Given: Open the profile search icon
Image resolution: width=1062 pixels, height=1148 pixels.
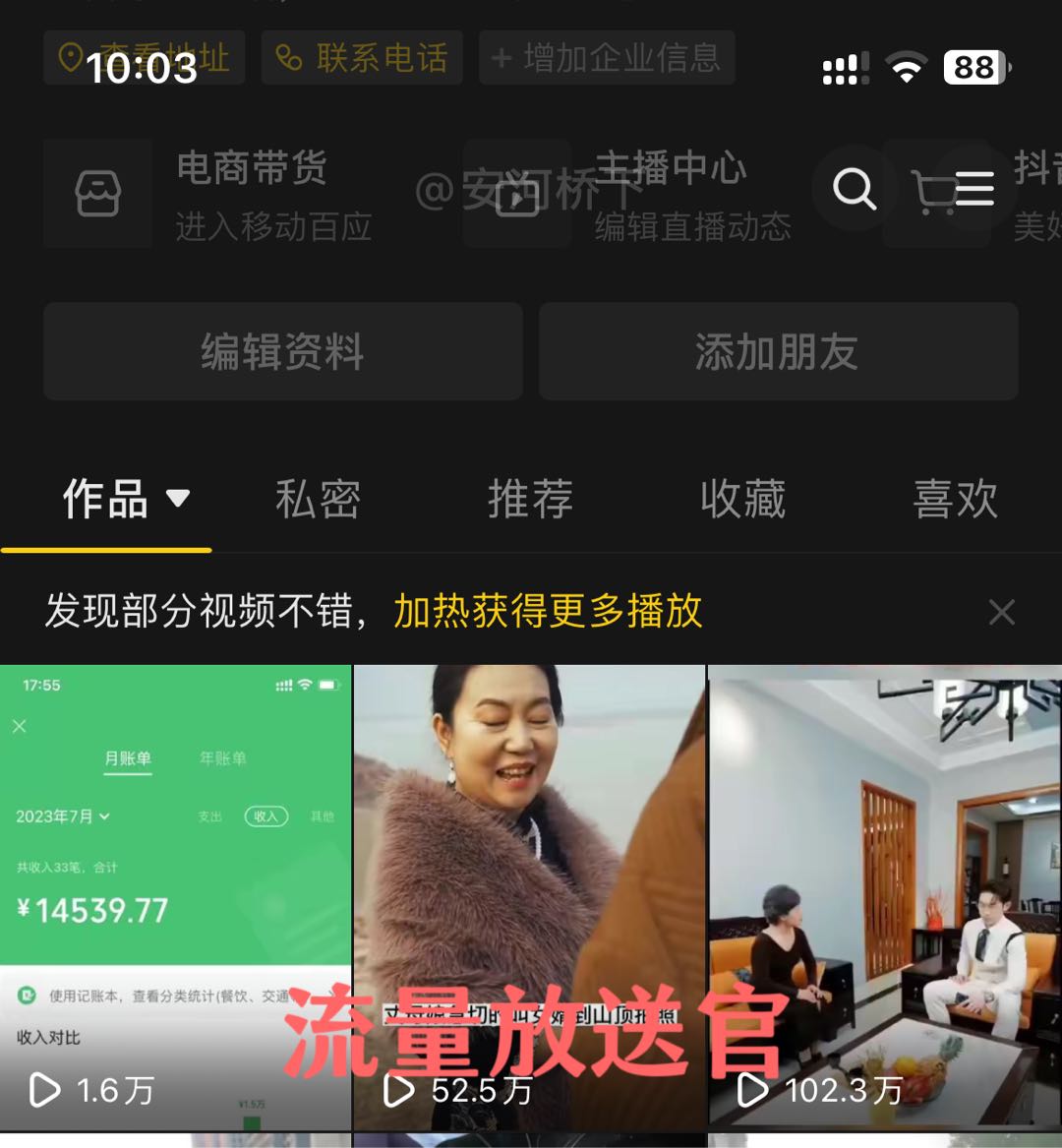Looking at the screenshot, I should pyautogui.click(x=854, y=188).
